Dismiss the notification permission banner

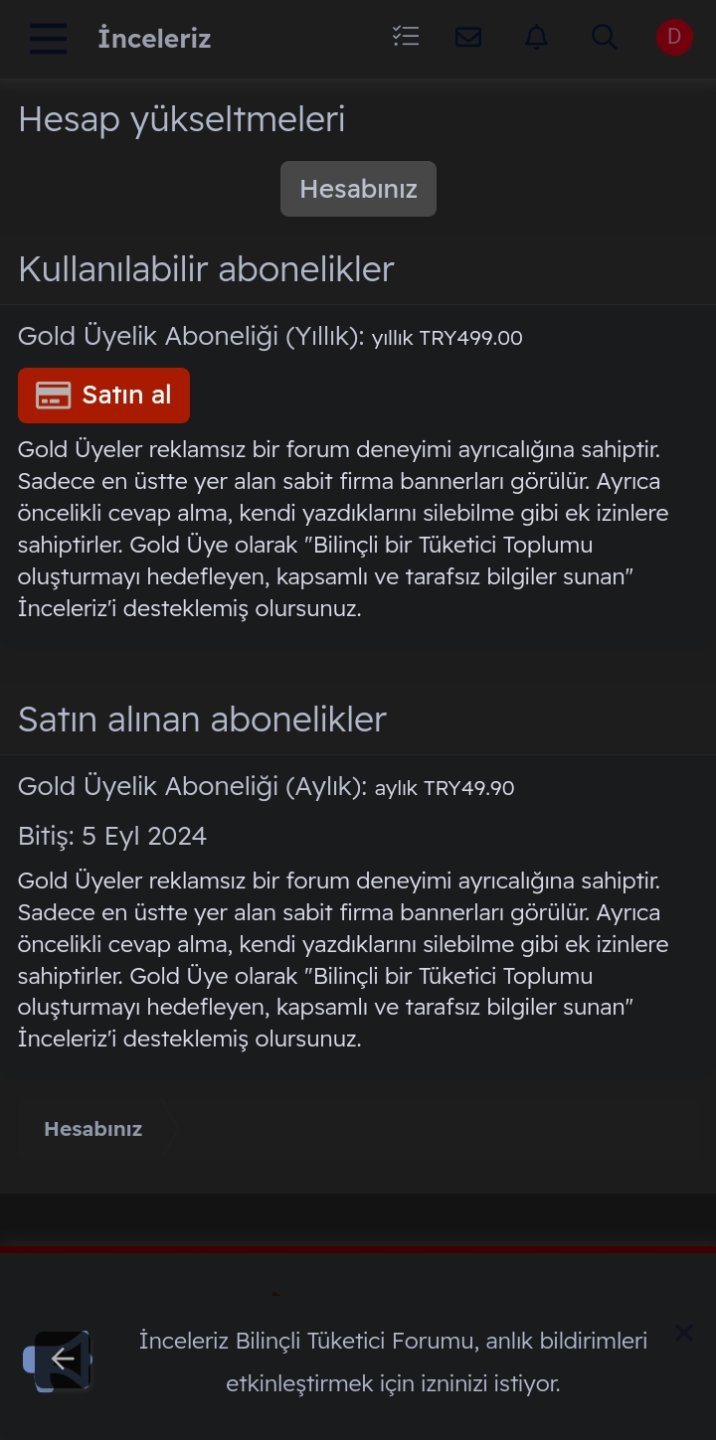(x=684, y=1332)
